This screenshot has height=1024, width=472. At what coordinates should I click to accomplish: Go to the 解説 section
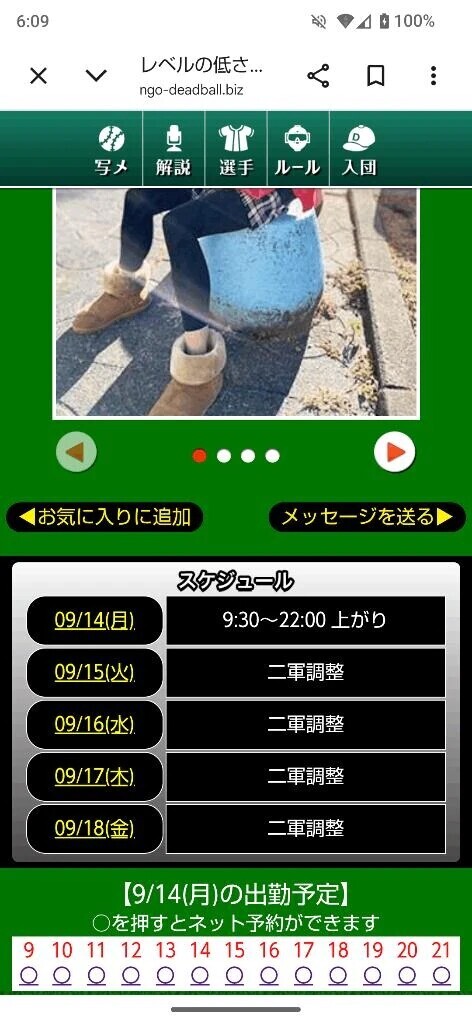[x=173, y=150]
